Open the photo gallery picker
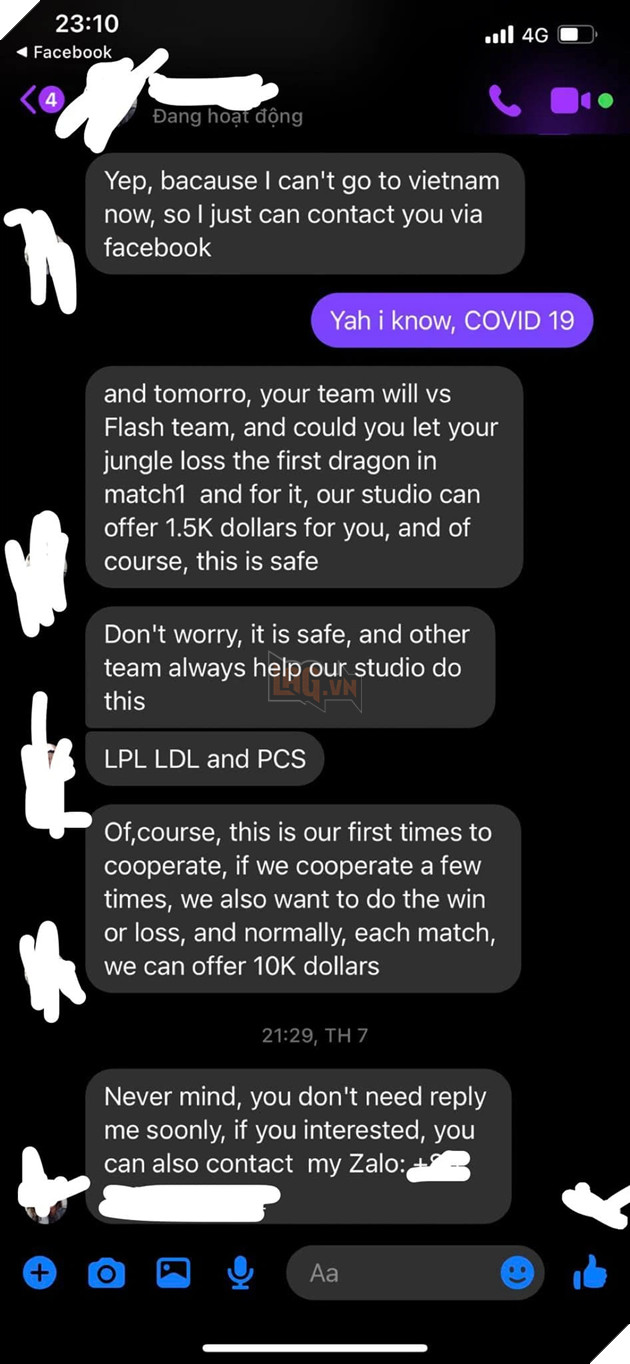The width and height of the screenshot is (630, 1364). click(x=173, y=1273)
